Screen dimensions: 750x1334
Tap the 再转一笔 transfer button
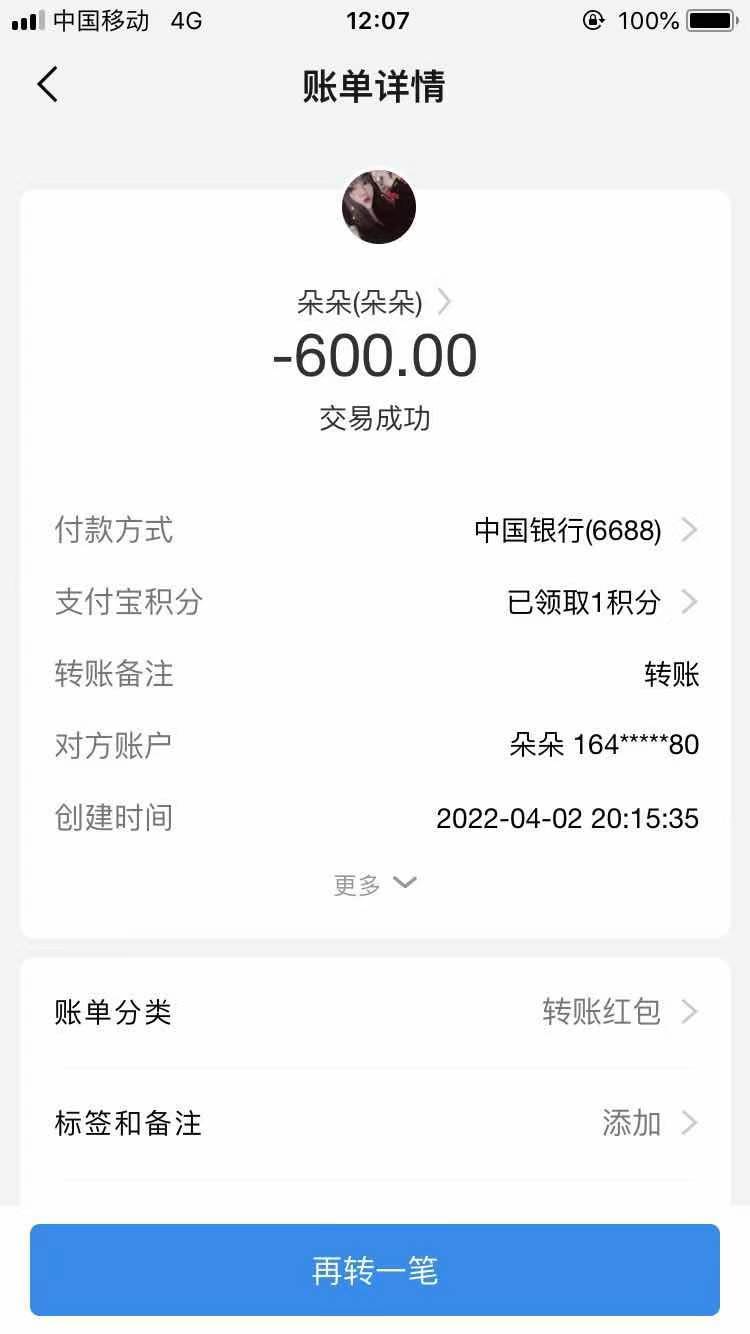point(375,1270)
